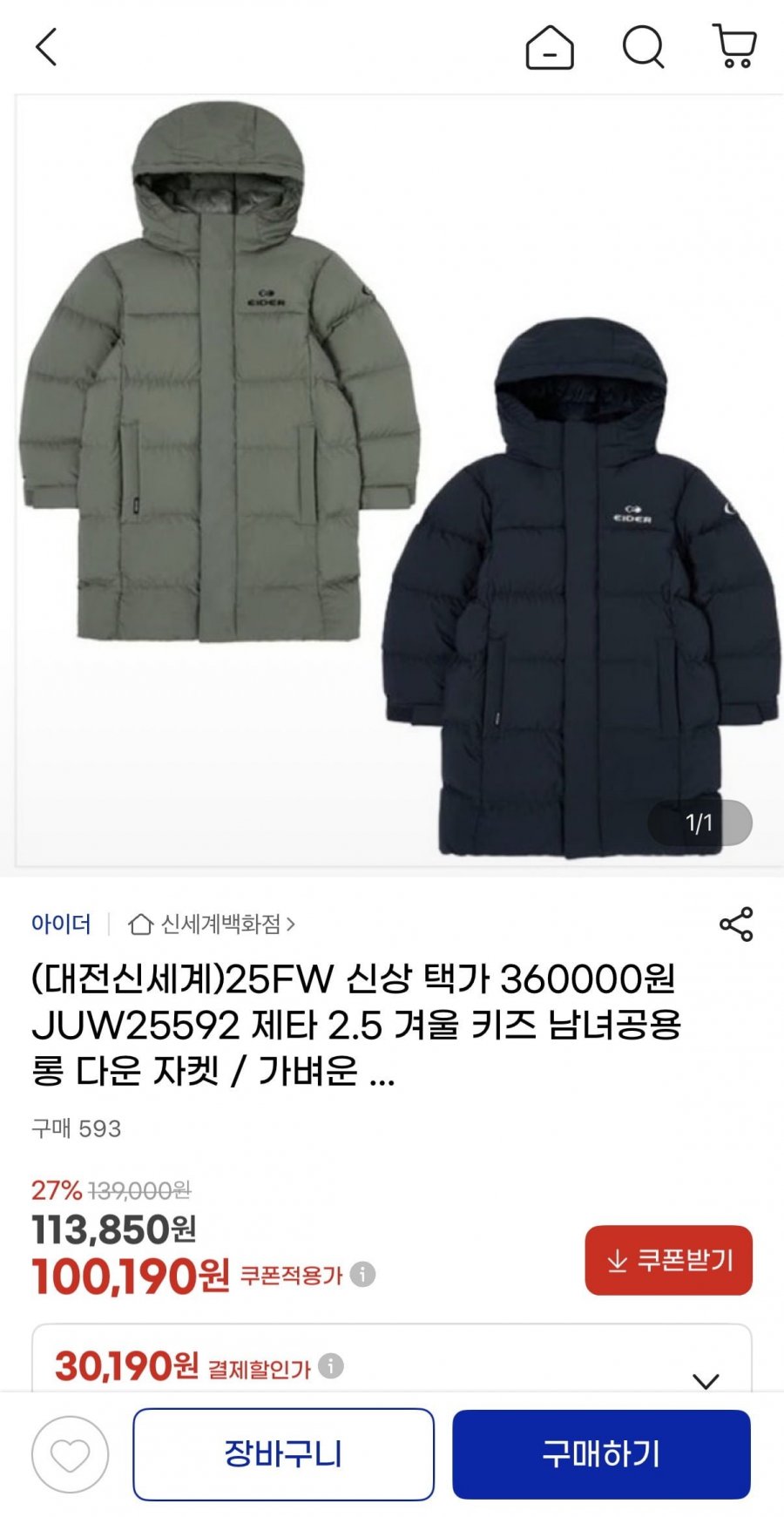
Task: Tap the share icon beside the store name
Action: tap(736, 924)
